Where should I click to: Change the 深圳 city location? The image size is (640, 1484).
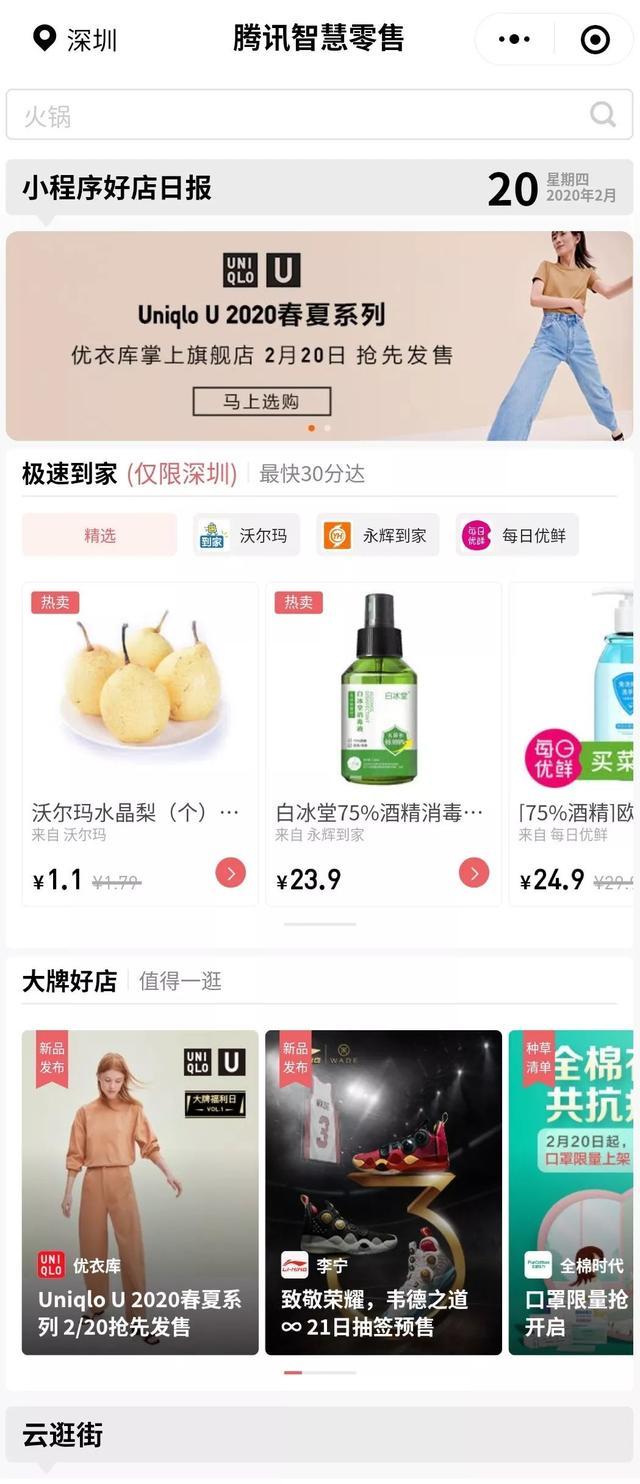[x=76, y=40]
